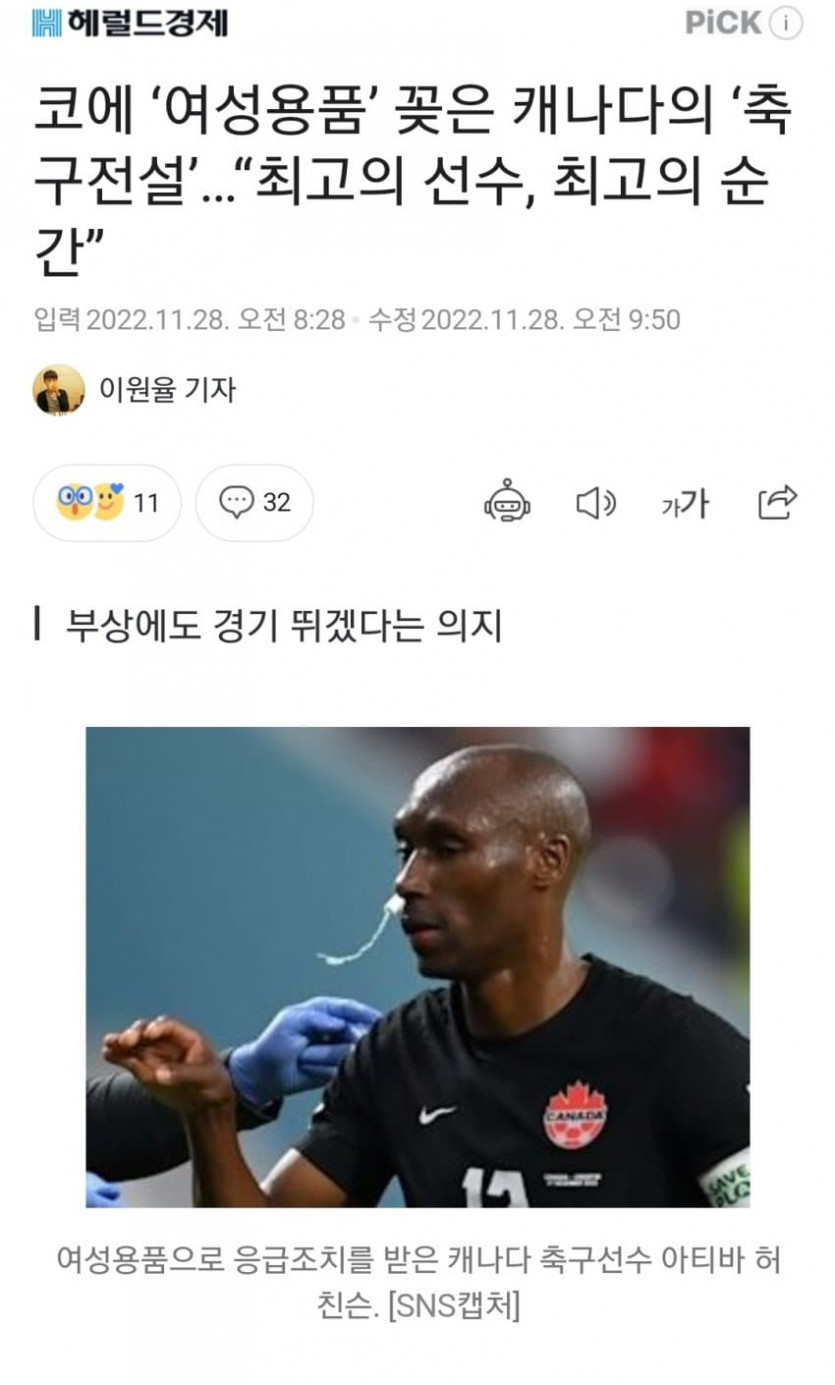
Task: Enlarge the article photo of the player
Action: (417, 967)
